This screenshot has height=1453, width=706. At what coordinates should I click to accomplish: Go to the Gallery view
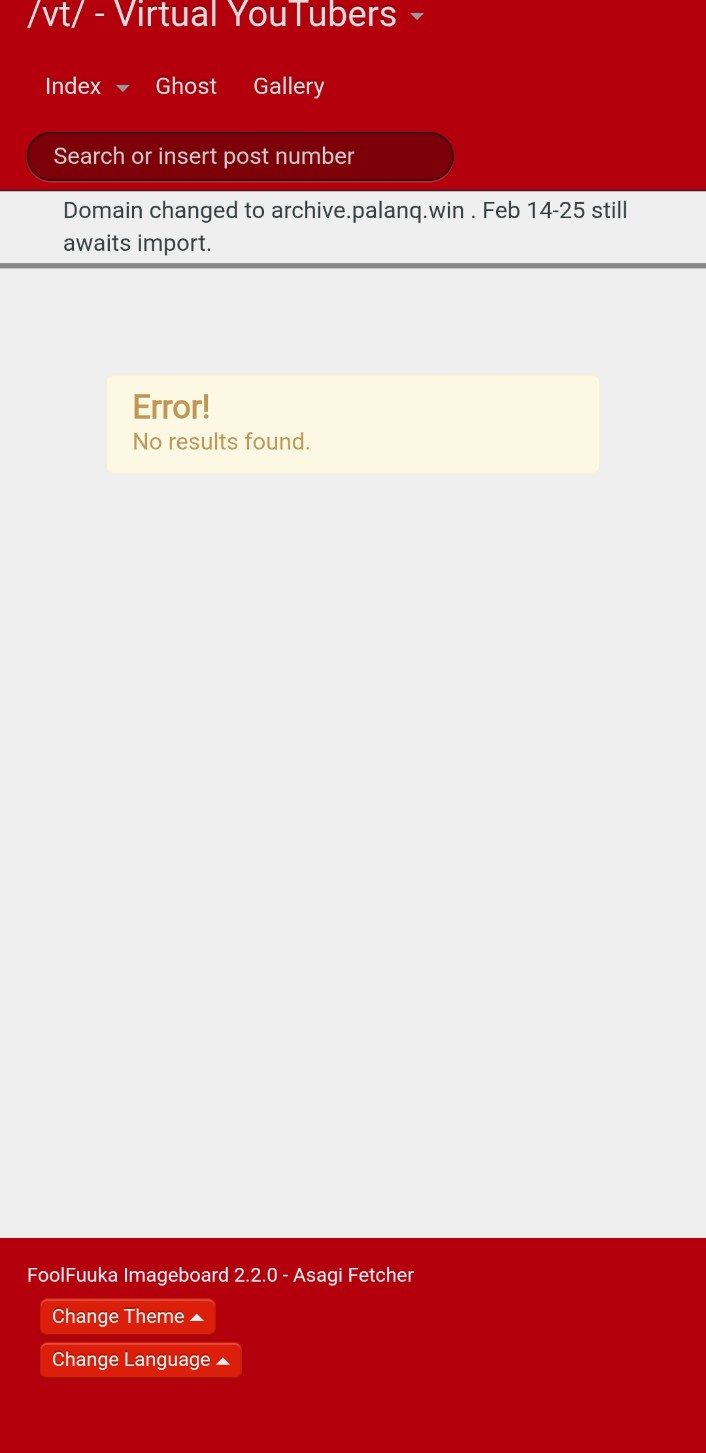tap(289, 86)
